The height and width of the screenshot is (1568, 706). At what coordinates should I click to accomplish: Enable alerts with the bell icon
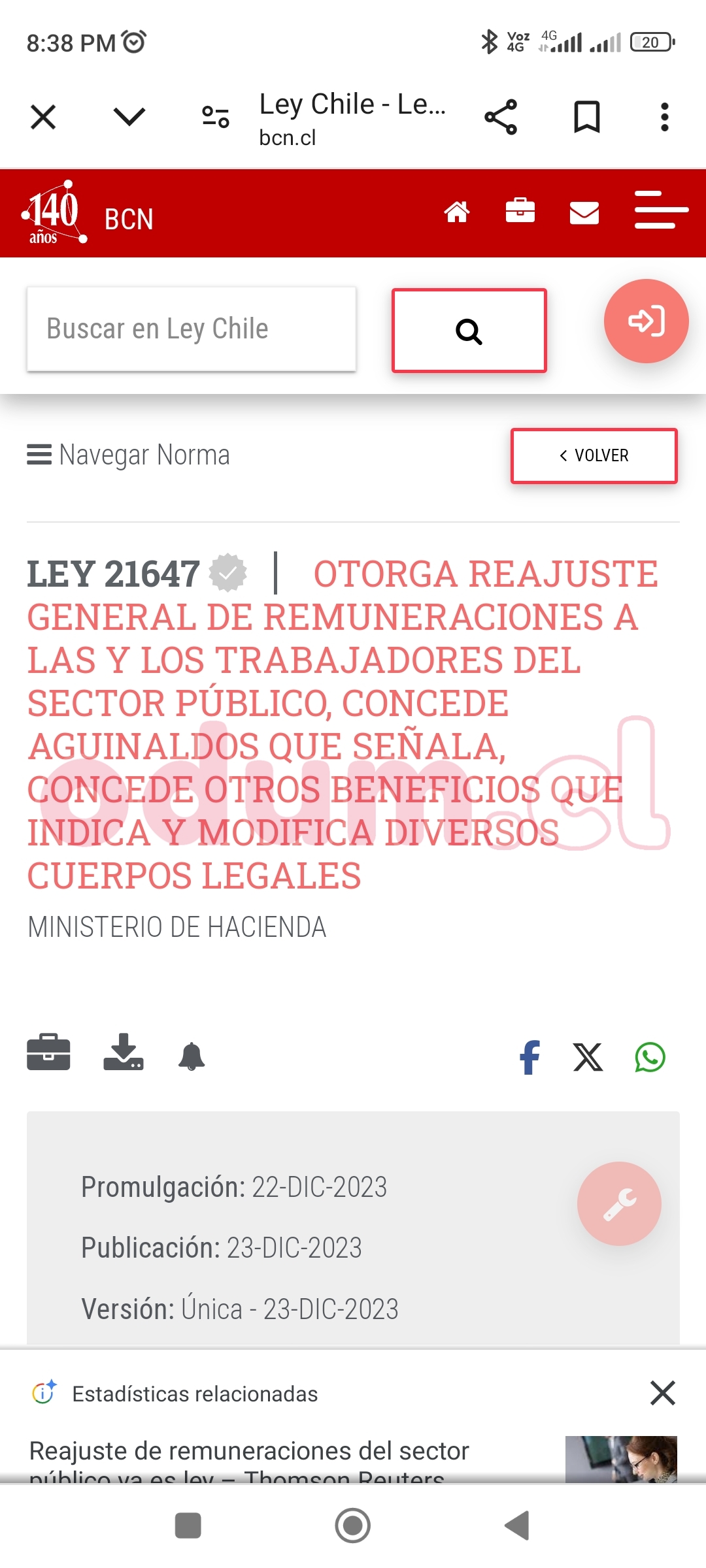click(192, 1056)
